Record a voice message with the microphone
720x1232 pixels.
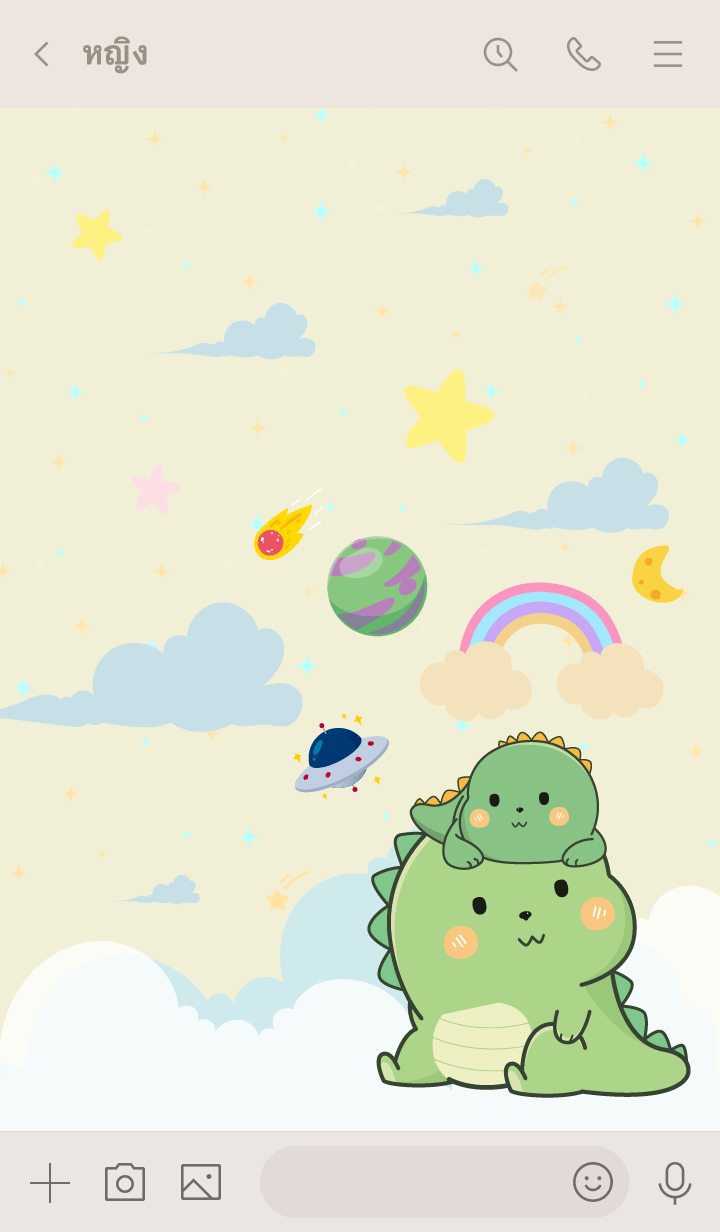(x=675, y=1182)
